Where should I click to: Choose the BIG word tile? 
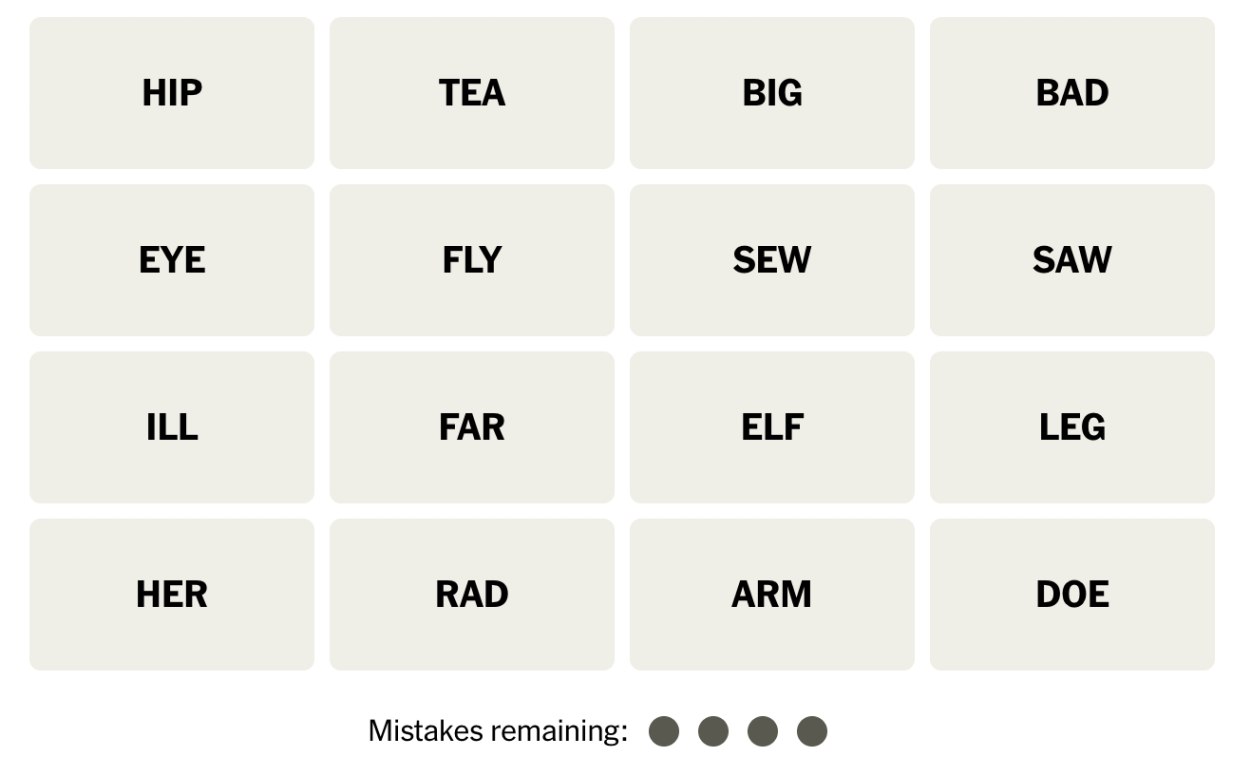pos(772,93)
